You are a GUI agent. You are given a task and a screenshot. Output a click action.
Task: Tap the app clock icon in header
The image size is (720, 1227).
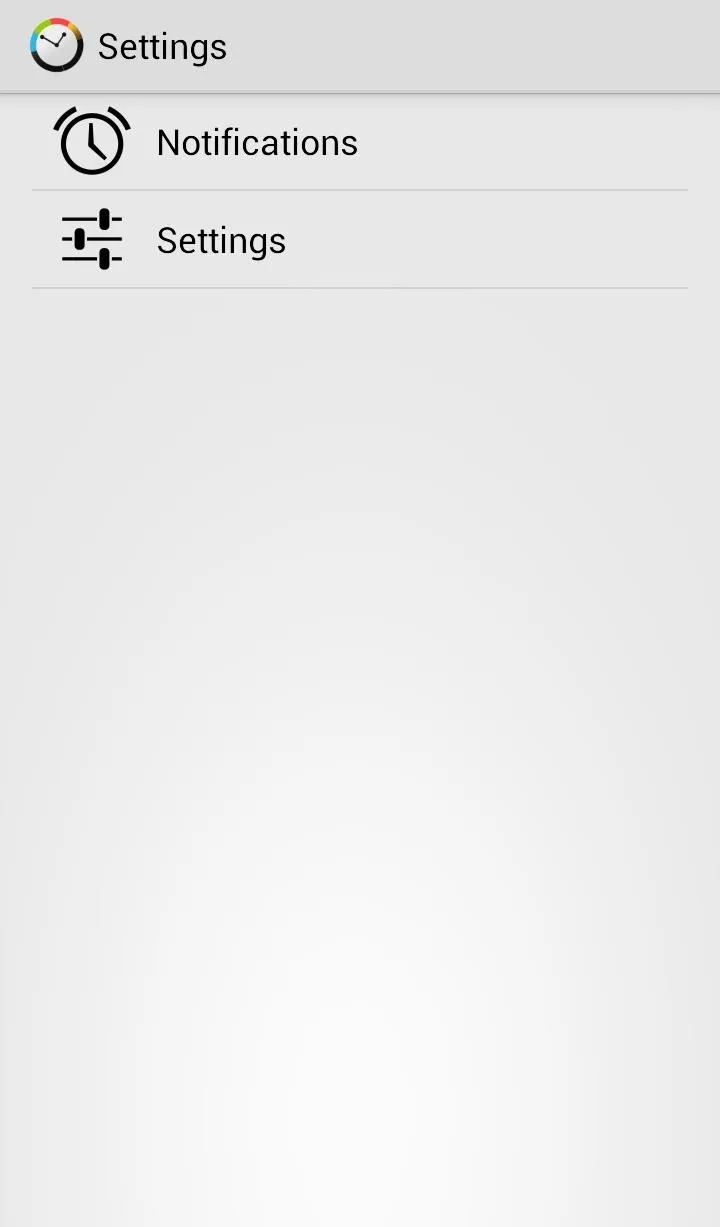[x=56, y=46]
